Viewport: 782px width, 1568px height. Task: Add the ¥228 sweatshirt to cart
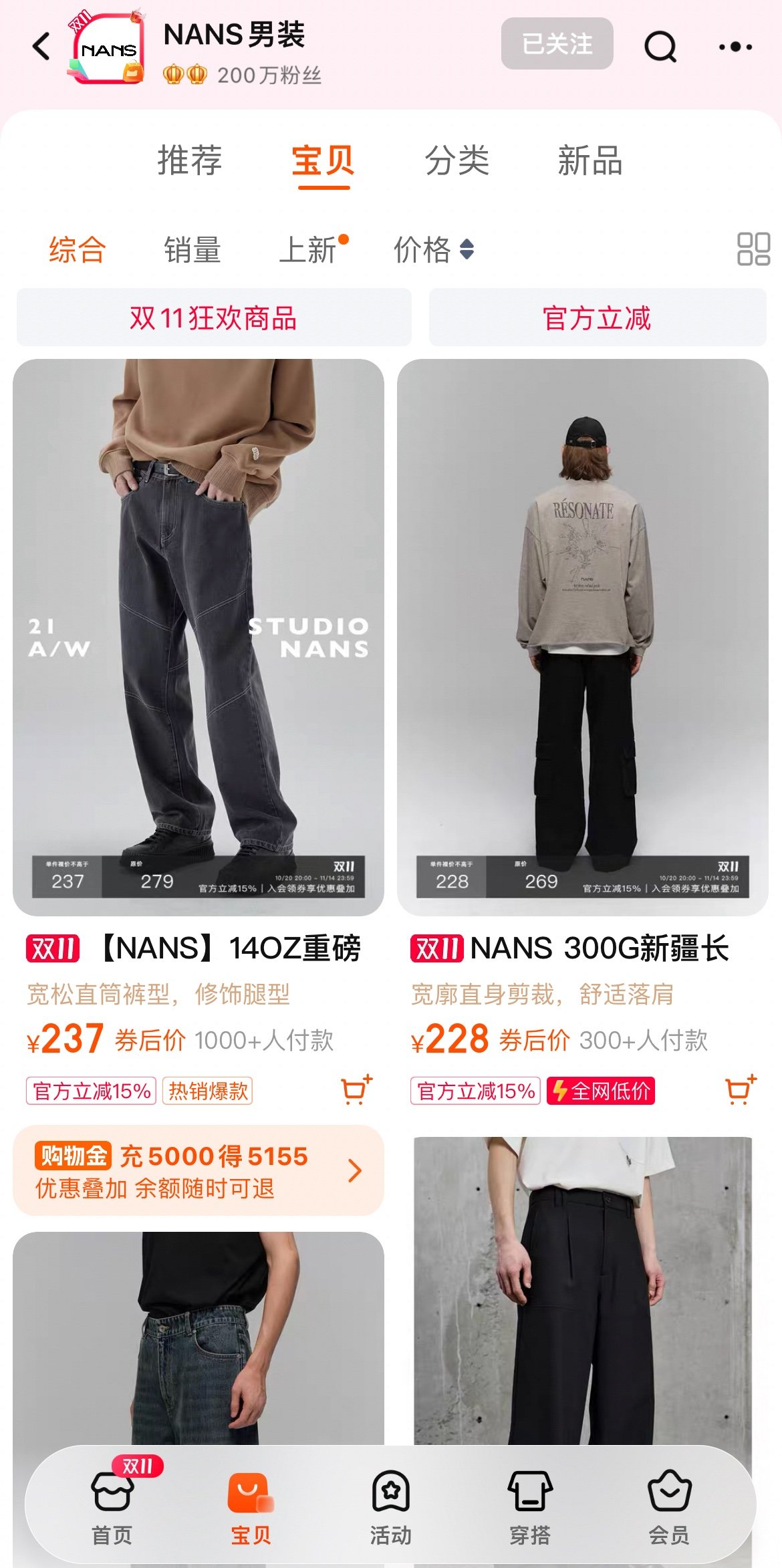pos(741,1090)
